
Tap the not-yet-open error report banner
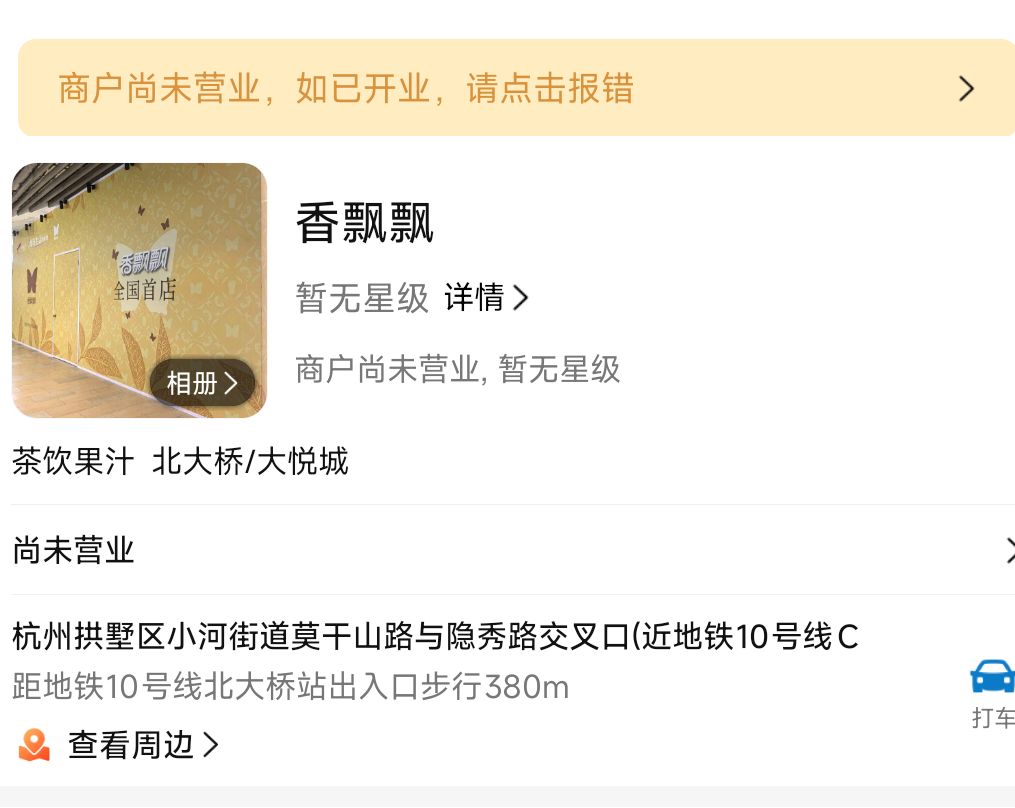click(516, 88)
